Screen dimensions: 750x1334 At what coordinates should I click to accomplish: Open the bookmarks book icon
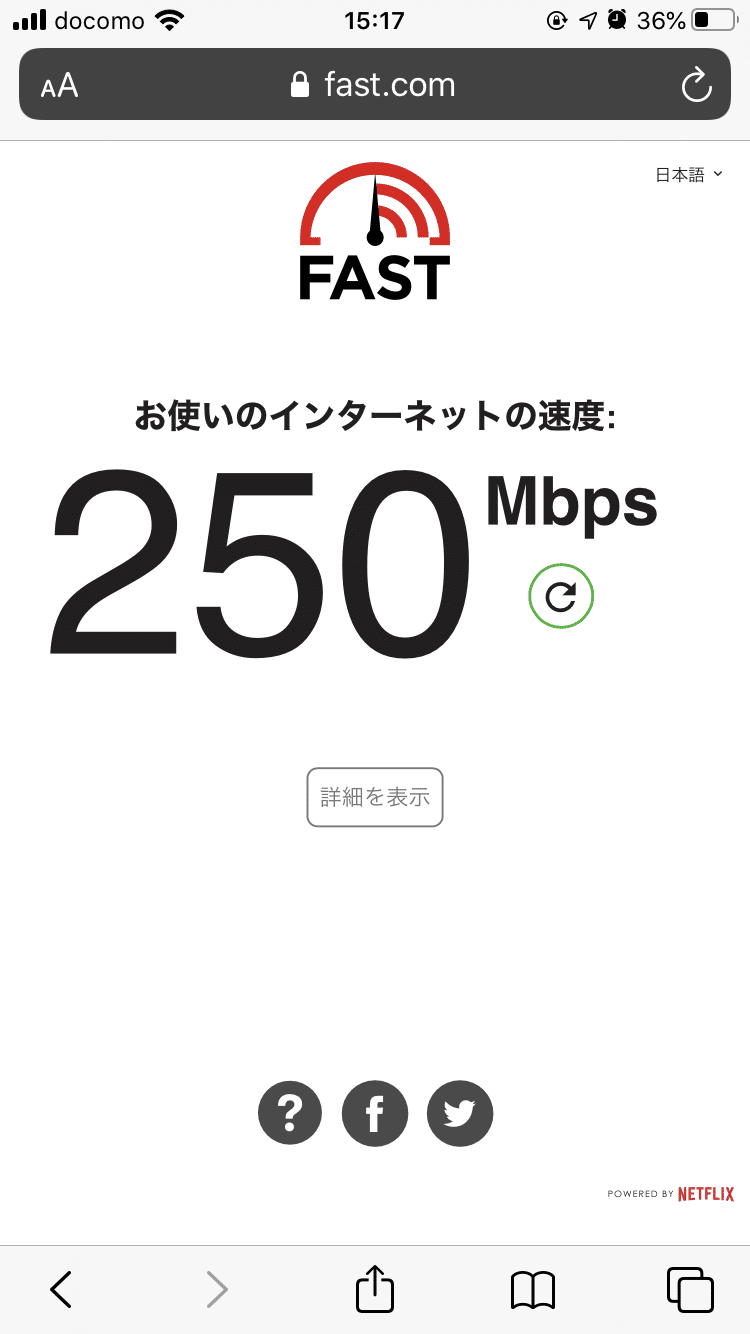pos(532,1289)
